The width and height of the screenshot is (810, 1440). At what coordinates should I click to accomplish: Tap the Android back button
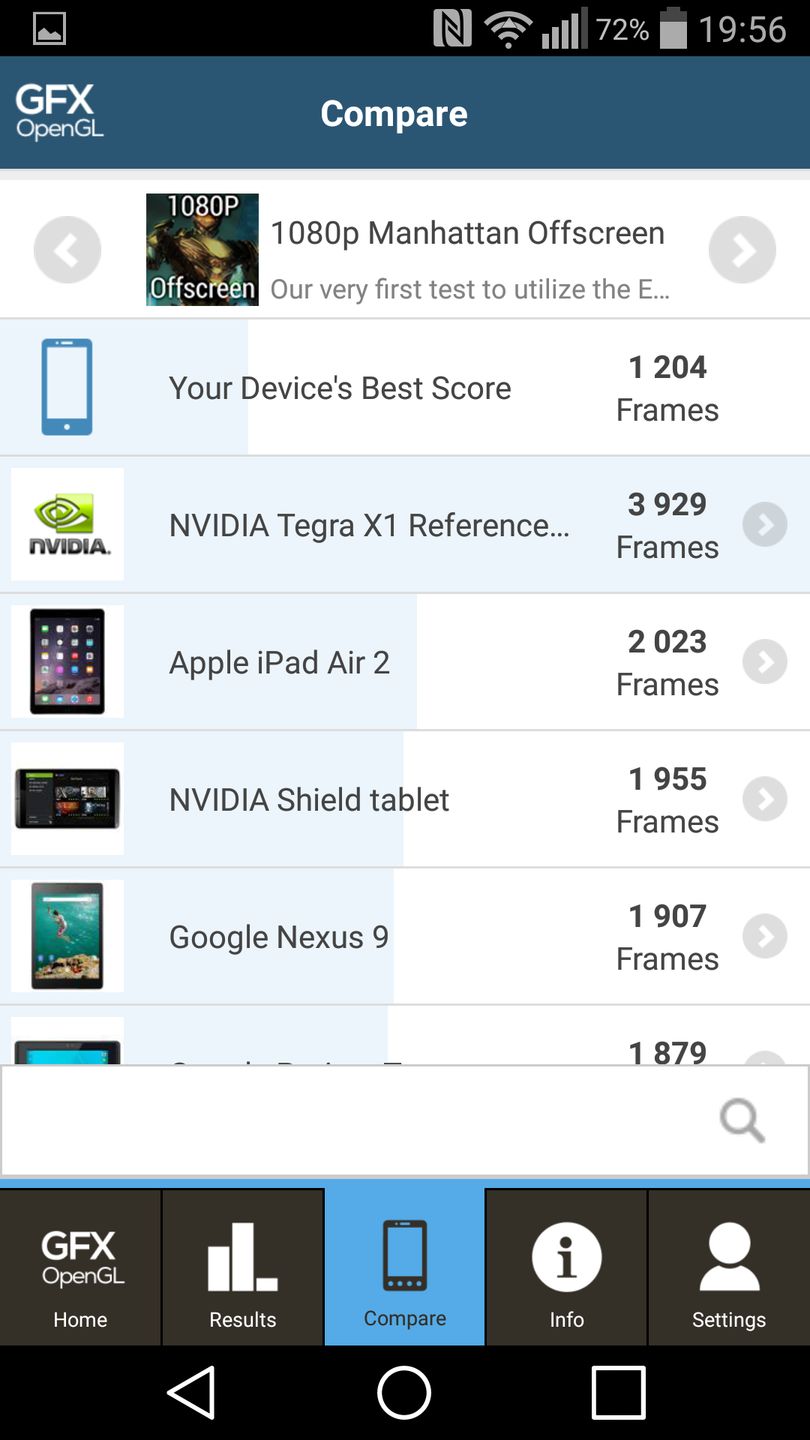[x=191, y=1392]
